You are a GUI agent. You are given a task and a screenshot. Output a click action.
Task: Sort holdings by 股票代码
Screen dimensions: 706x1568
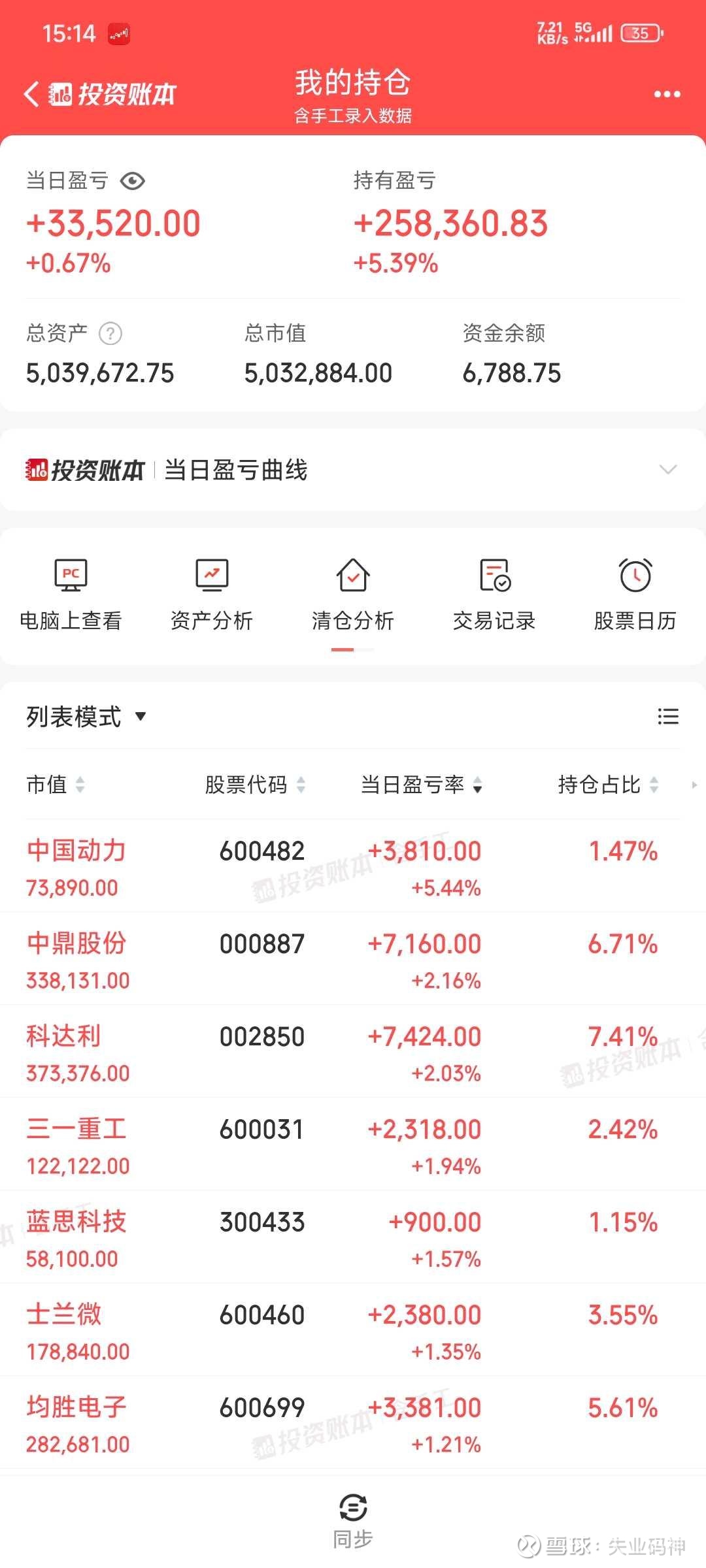[x=255, y=785]
